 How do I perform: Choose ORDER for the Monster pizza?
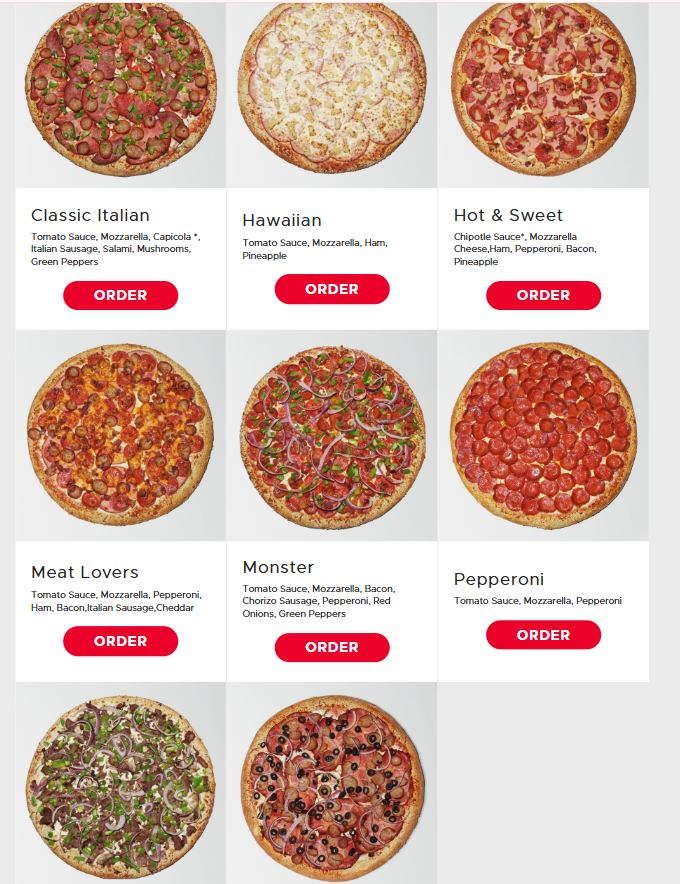[331, 647]
